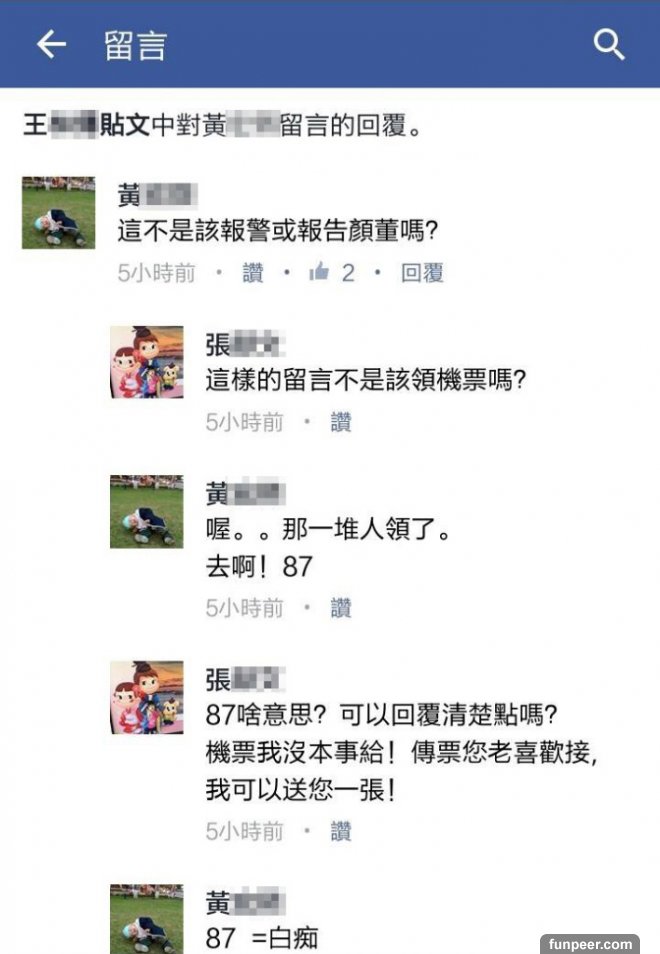
Task: Open avatar of commenter asking about 報警
Action: pyautogui.click(x=58, y=213)
